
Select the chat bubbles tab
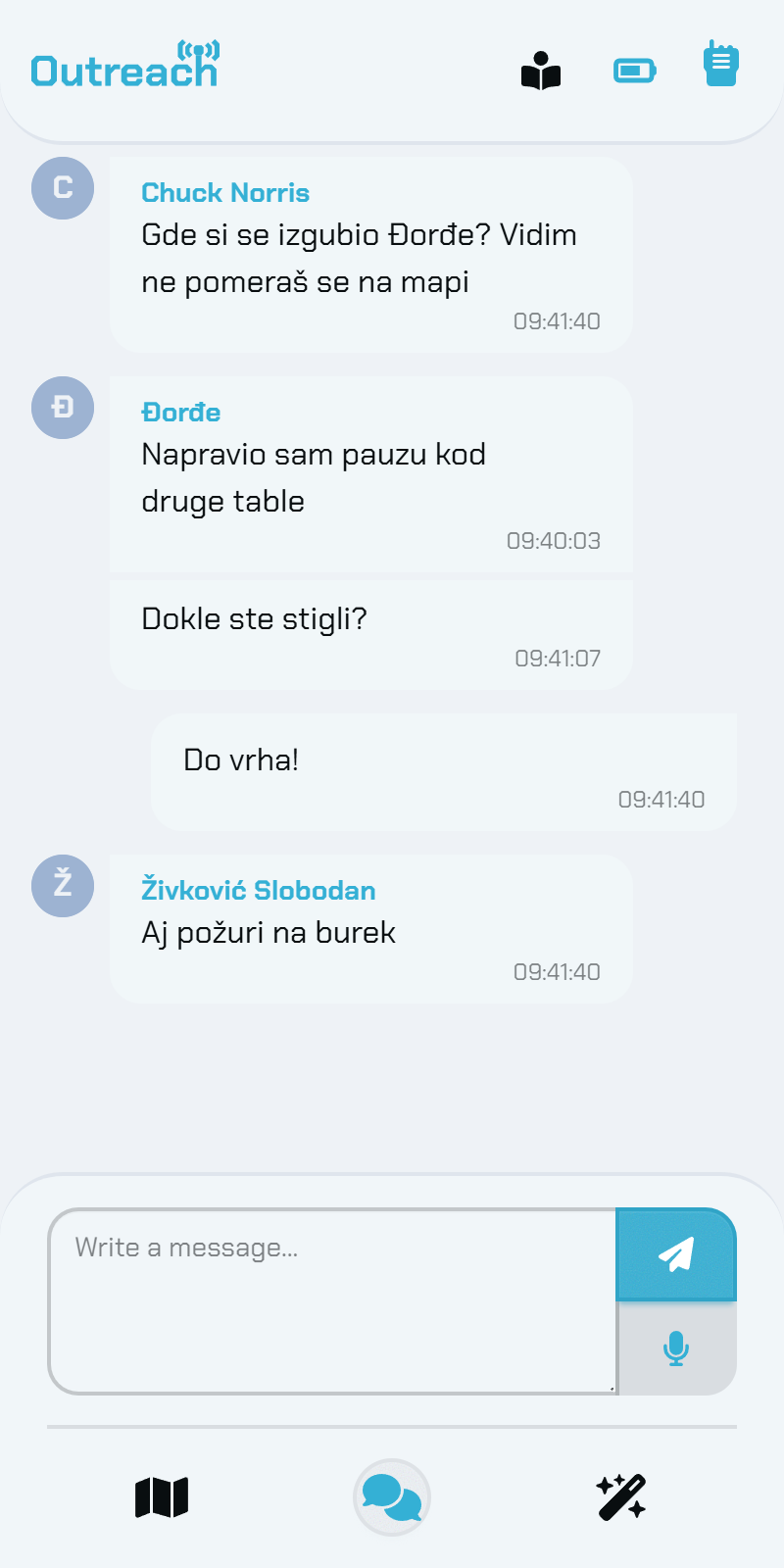point(392,1497)
